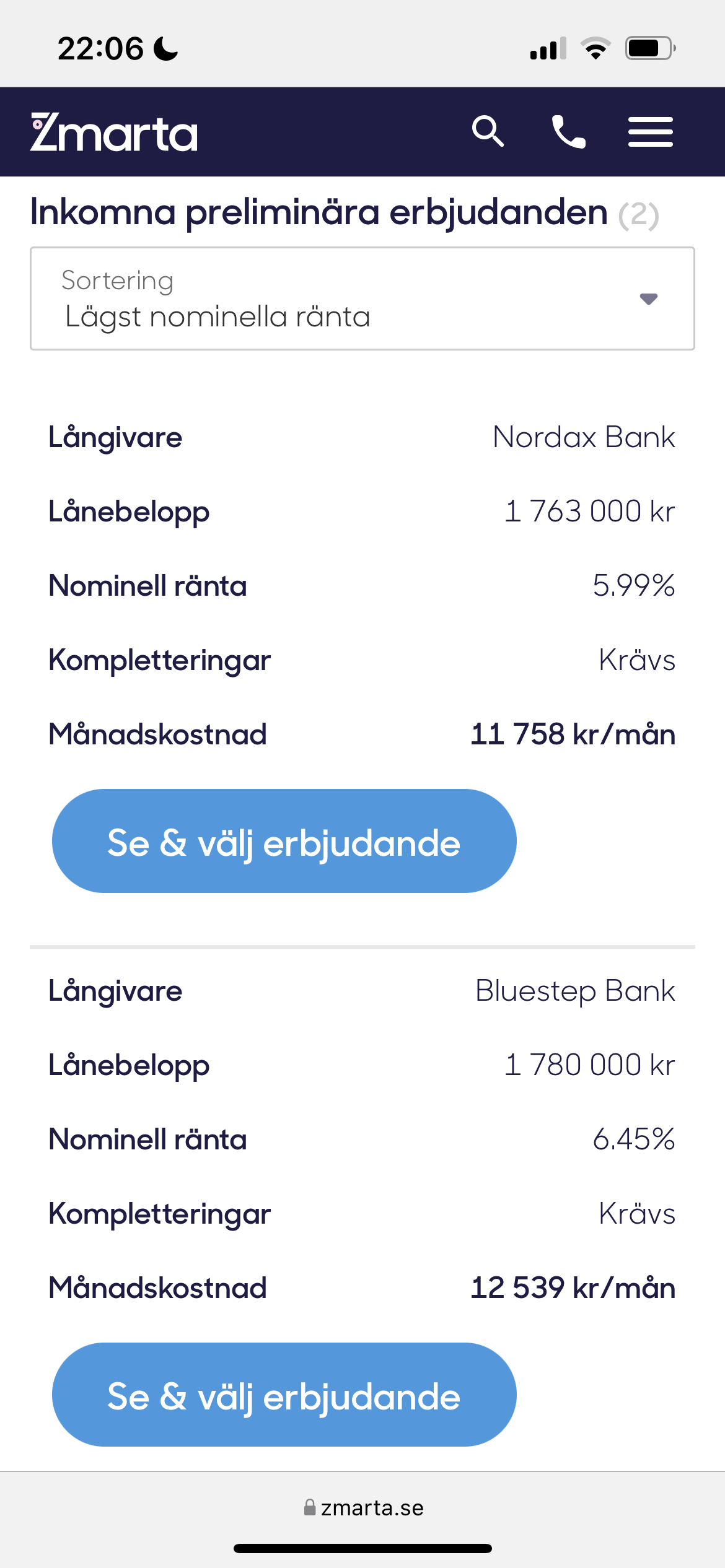Tap the phone call icon
This screenshot has height=1568, width=725.
(569, 132)
